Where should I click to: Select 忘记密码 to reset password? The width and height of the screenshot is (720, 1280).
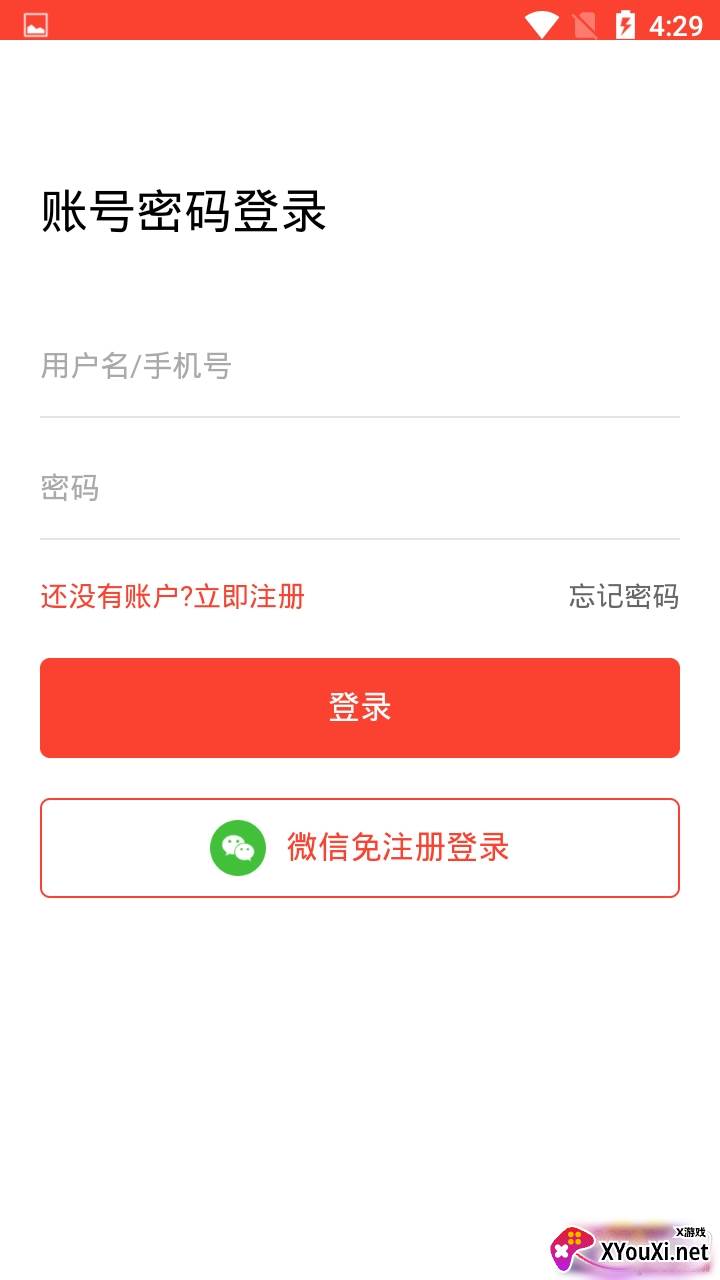pyautogui.click(x=624, y=597)
